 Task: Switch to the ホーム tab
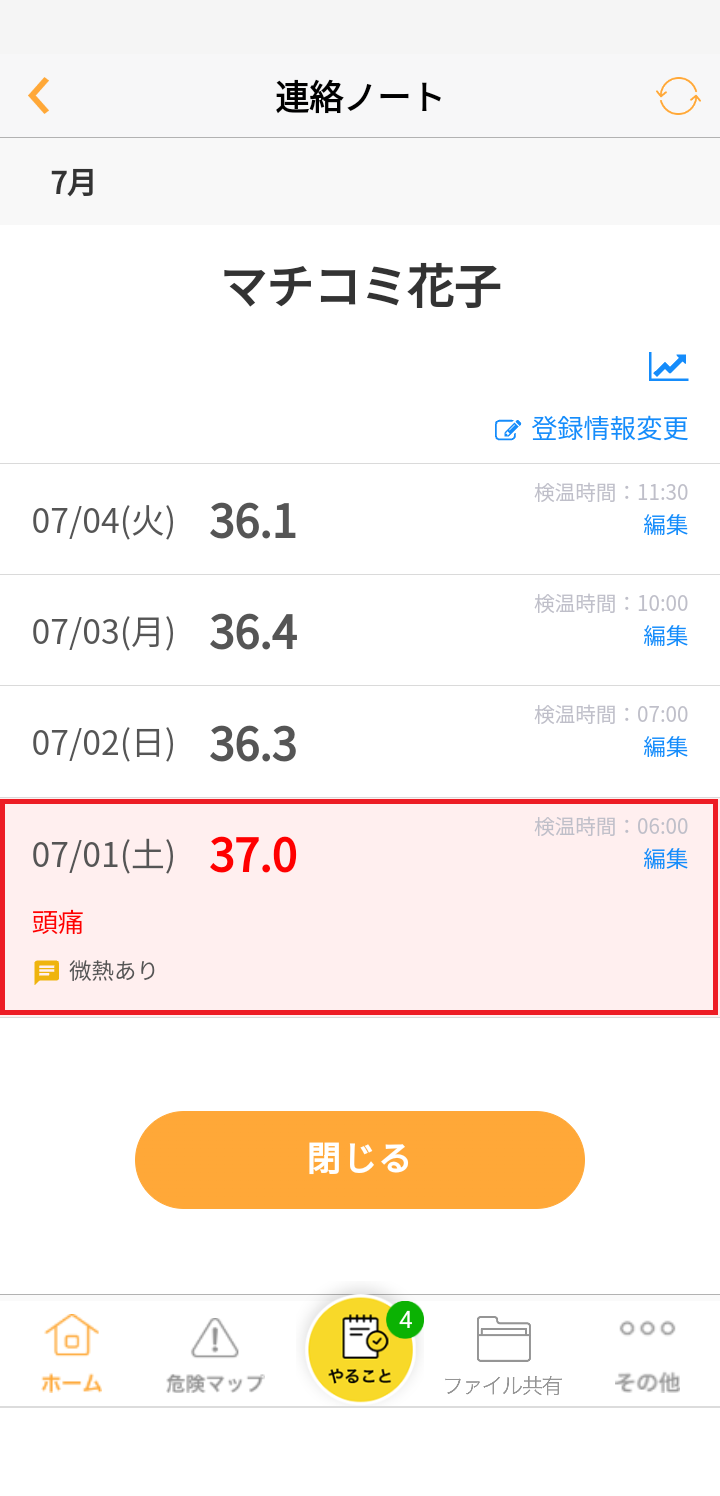(72, 1353)
